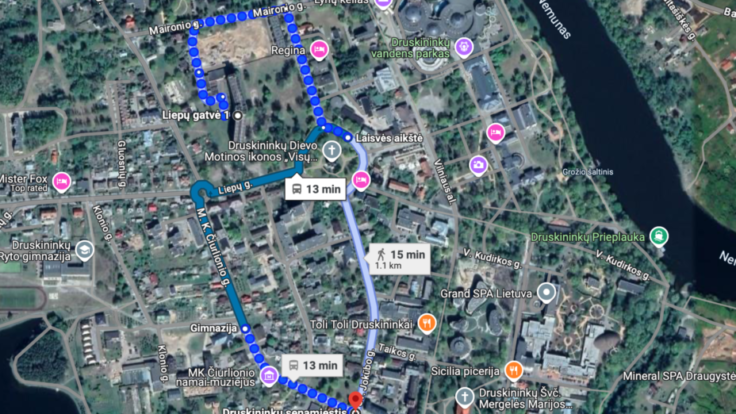736x414 pixels.
Task: Open the Grand SPA Lietuva marker
Action: (x=545, y=293)
